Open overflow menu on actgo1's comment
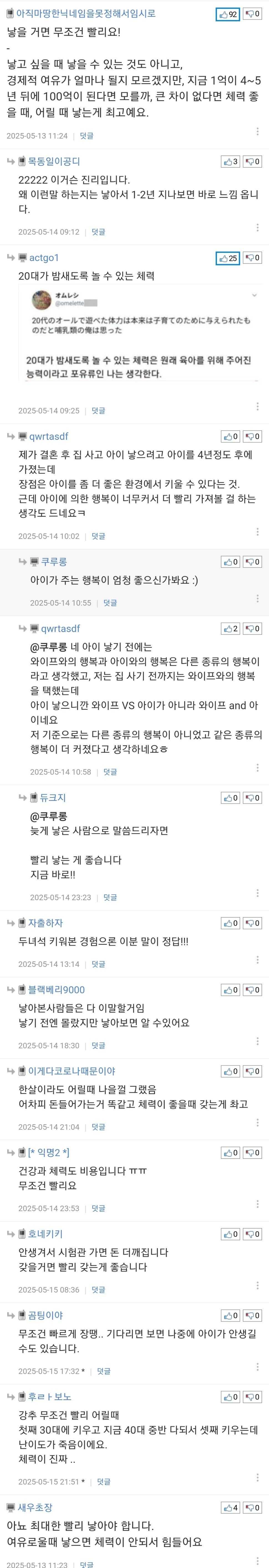Viewport: 269px width, 1568px height. point(257,407)
